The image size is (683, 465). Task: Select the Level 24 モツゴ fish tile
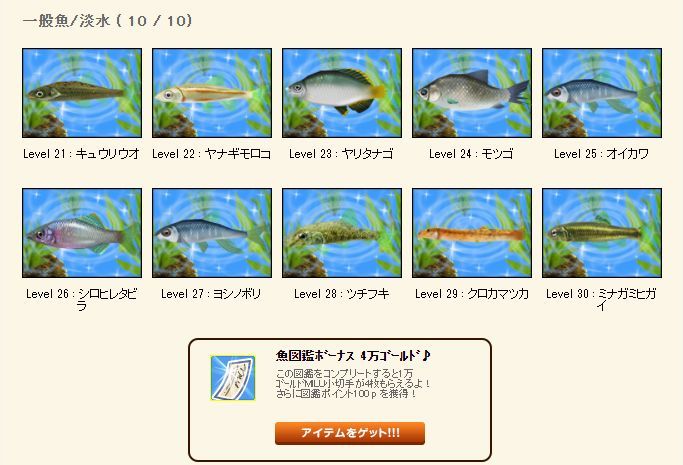[472, 93]
